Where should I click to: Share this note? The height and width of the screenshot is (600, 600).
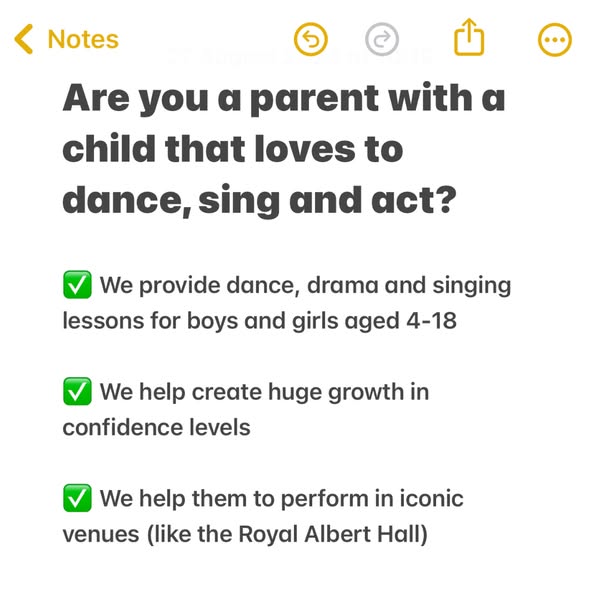click(468, 39)
